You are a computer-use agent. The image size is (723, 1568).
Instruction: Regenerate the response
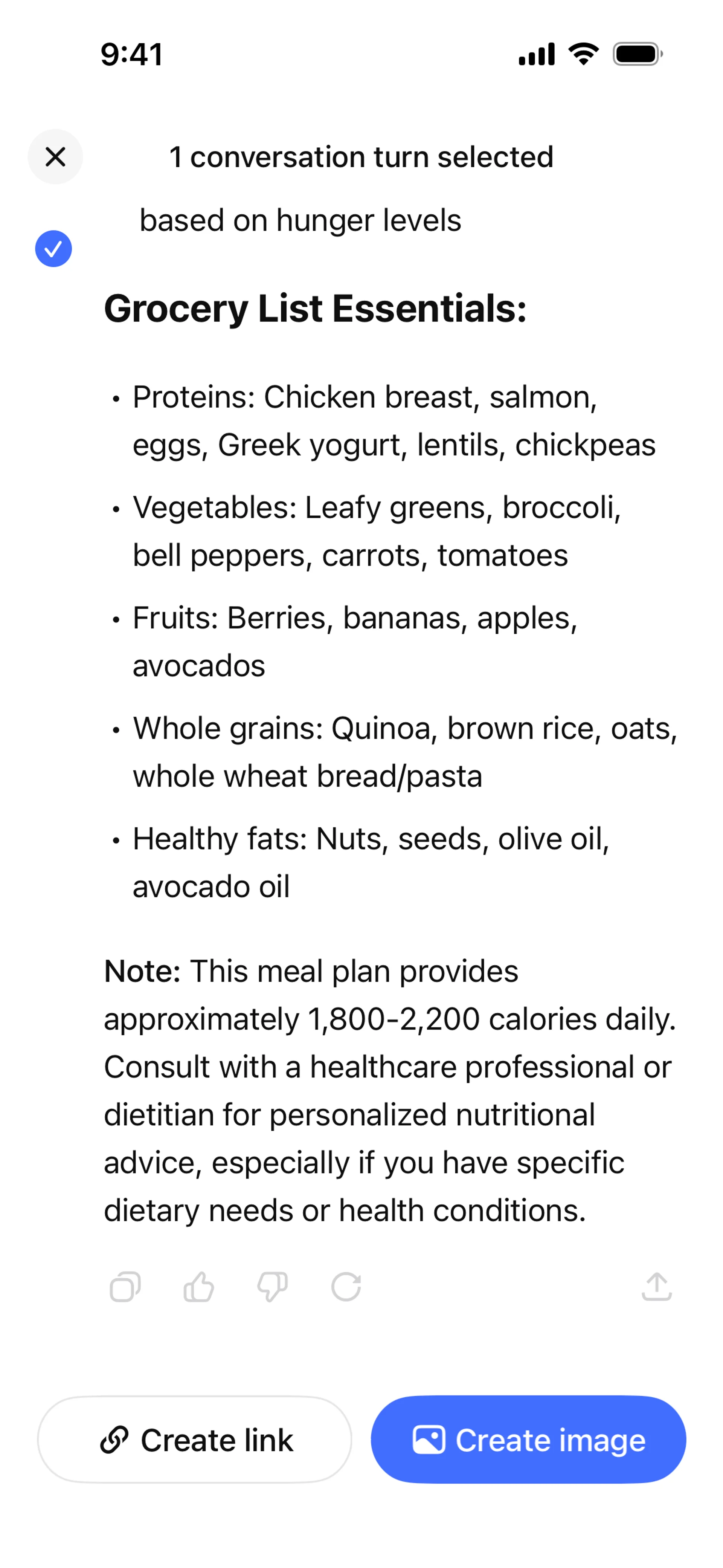pyautogui.click(x=346, y=1286)
